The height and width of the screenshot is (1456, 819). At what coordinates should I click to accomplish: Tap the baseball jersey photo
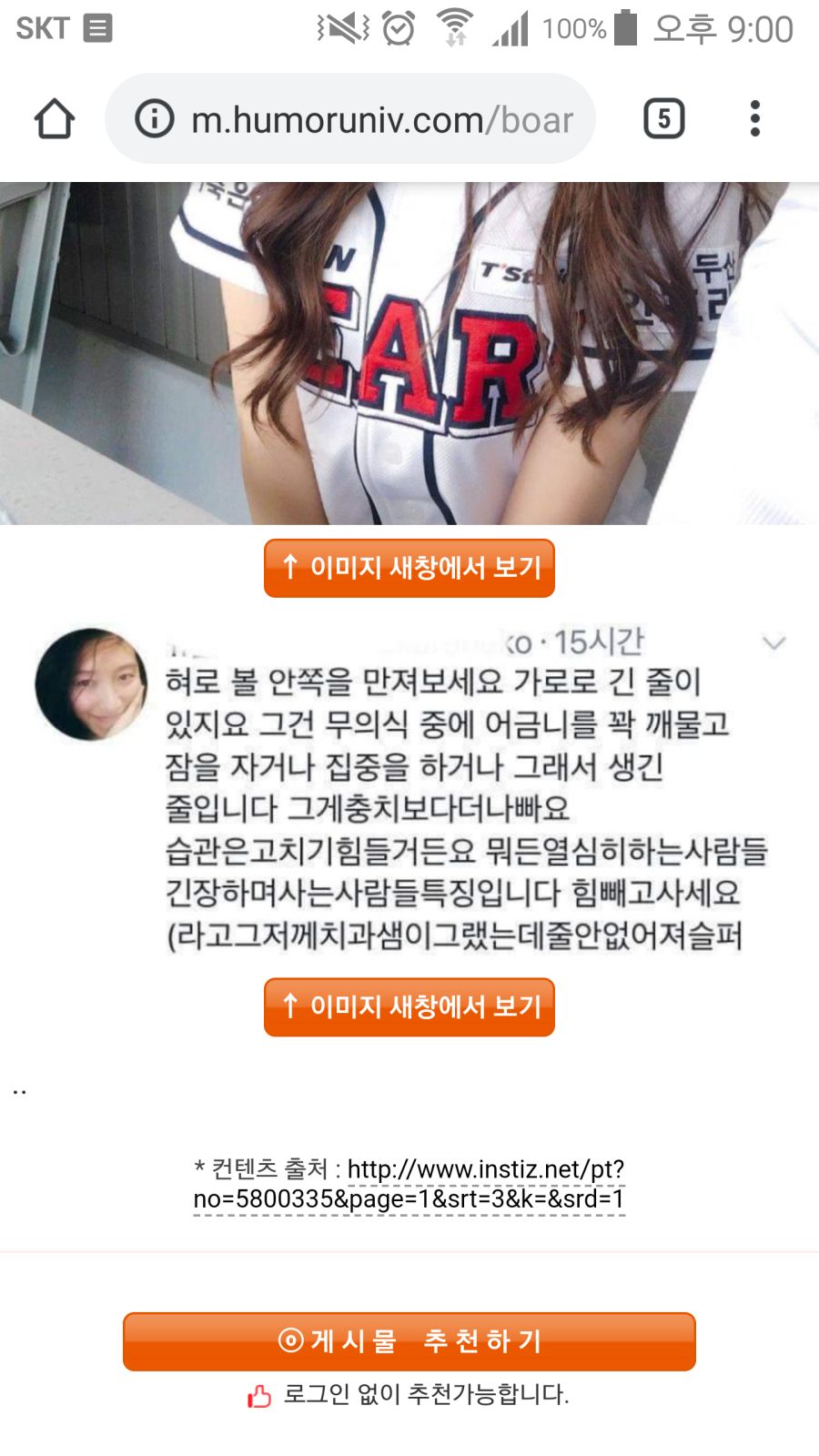[x=409, y=353]
